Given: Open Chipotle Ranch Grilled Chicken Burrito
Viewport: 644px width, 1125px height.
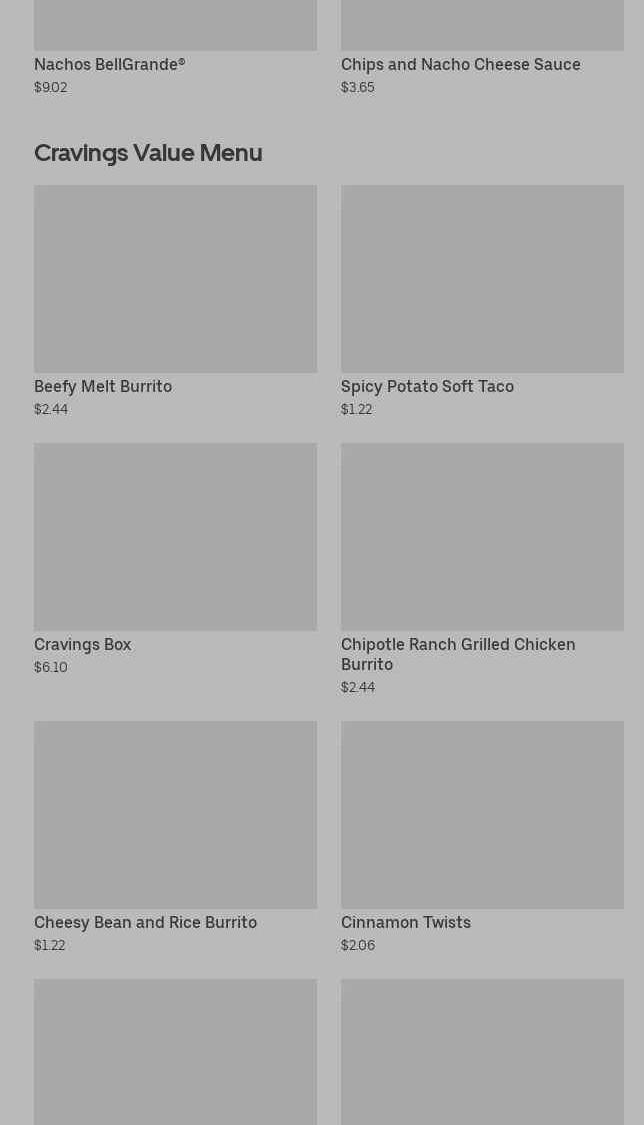Looking at the screenshot, I should pos(482,569).
